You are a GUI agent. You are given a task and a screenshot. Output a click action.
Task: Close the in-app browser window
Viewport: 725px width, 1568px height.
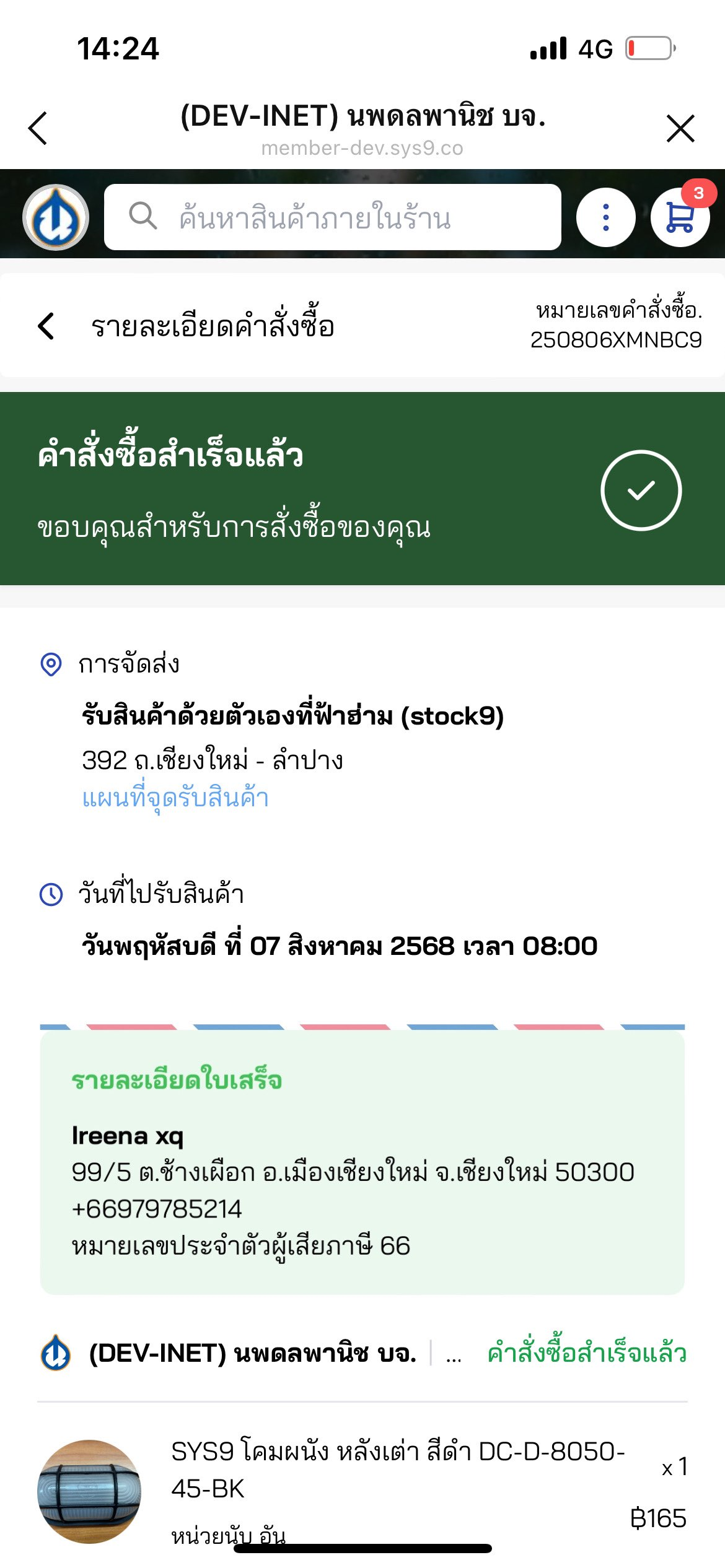680,128
